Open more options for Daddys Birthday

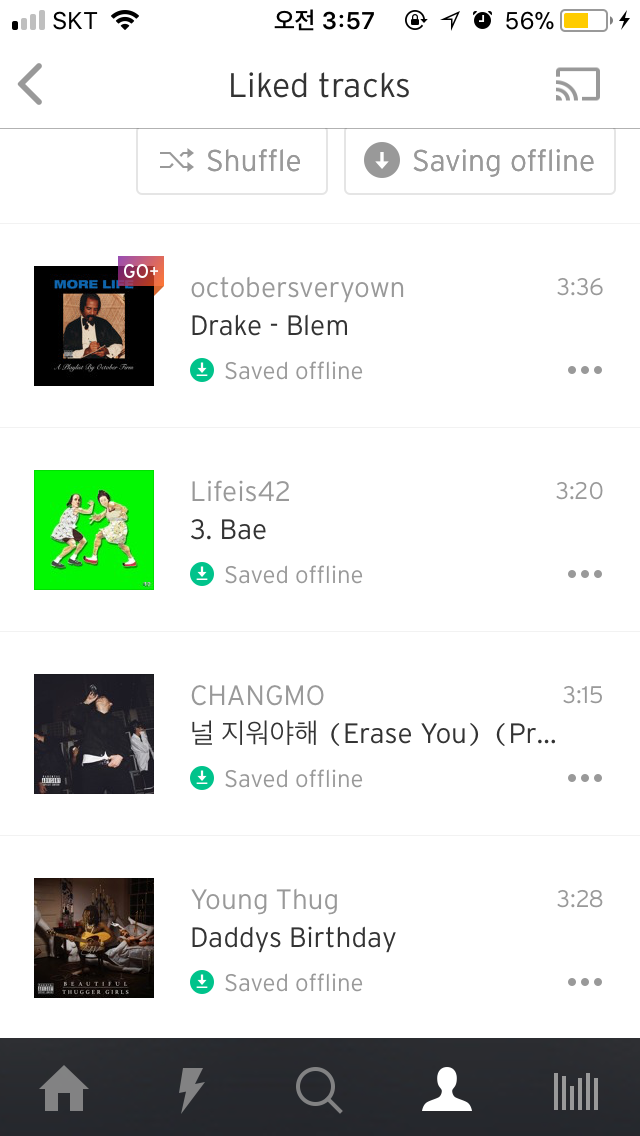pos(585,982)
